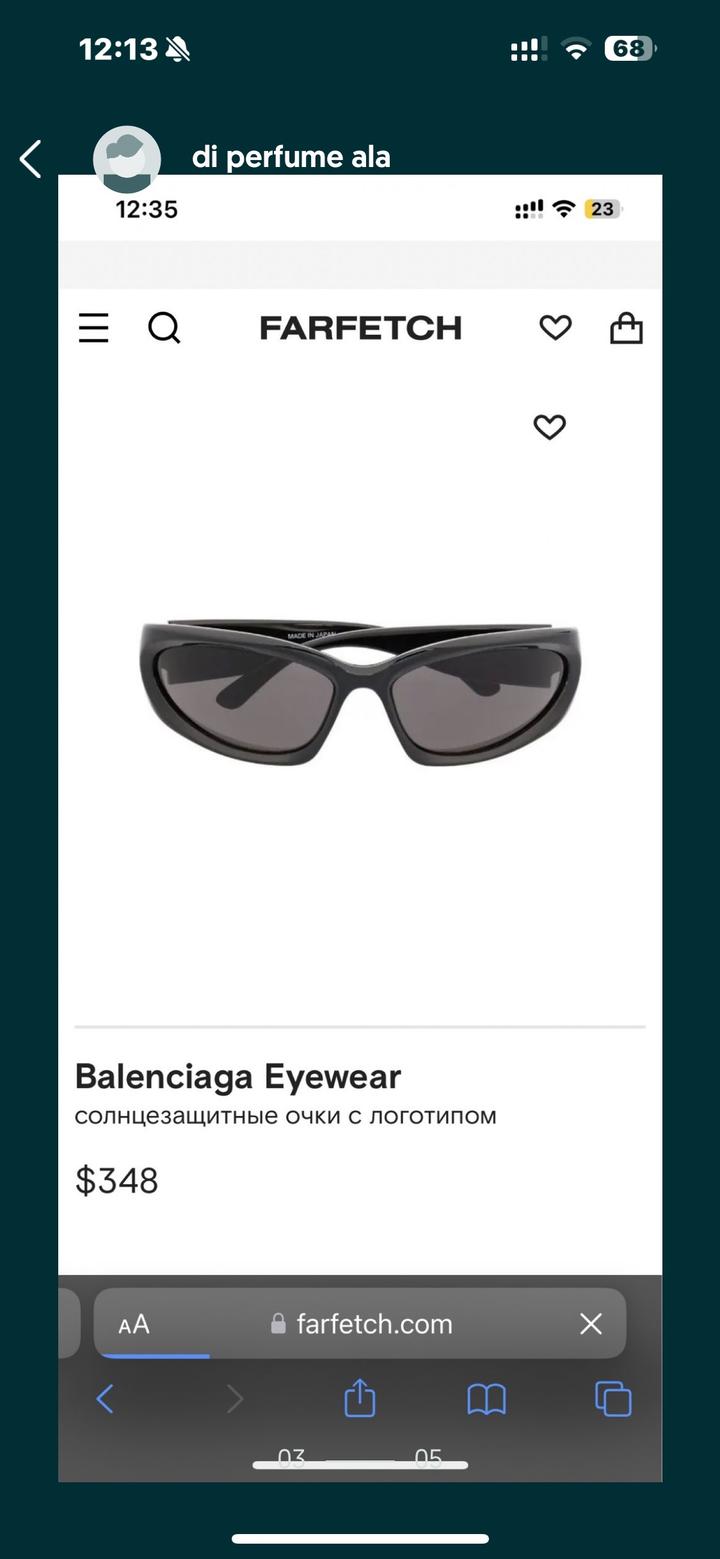Open the di perfume ala contact name
Image resolution: width=720 pixels, height=1559 pixels.
[291, 157]
